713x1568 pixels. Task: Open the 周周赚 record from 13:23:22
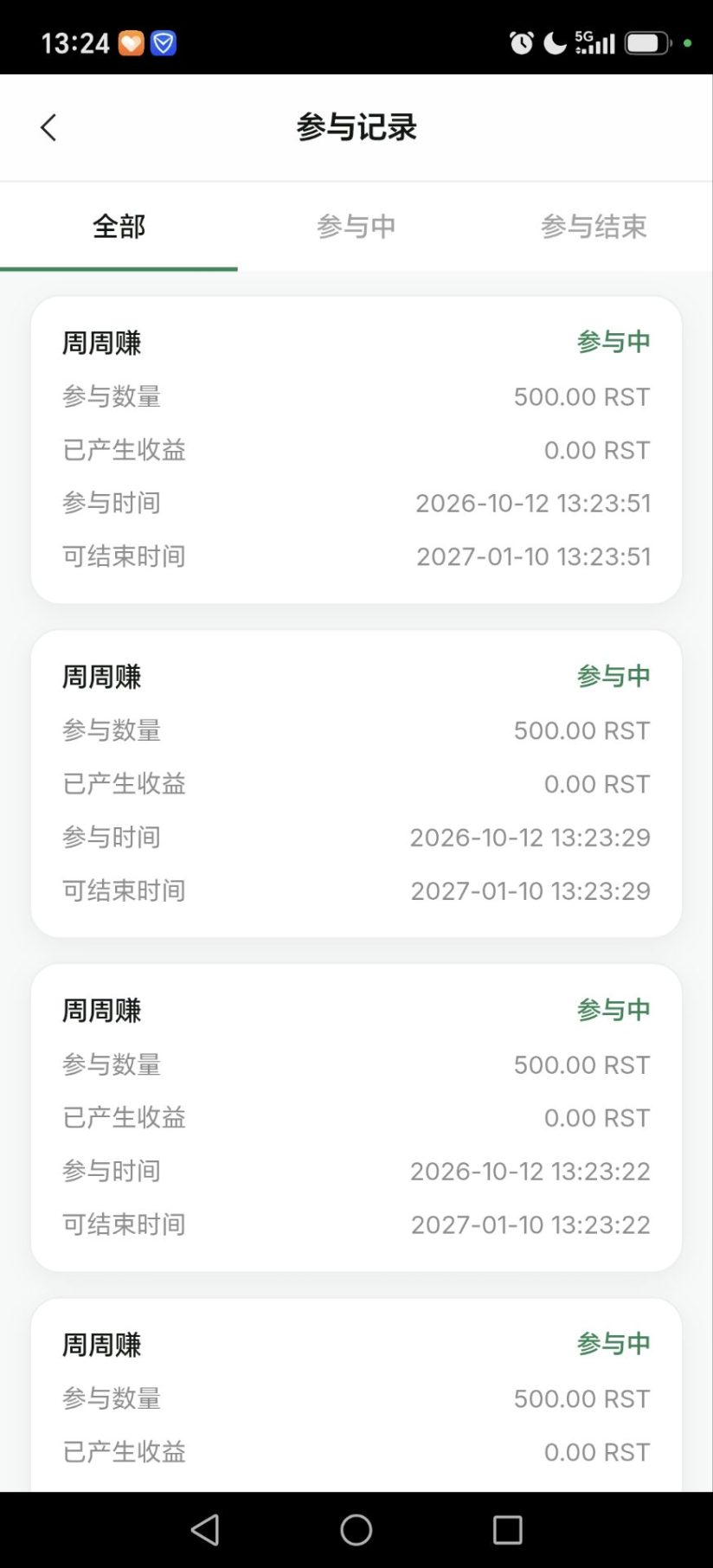tap(356, 1118)
